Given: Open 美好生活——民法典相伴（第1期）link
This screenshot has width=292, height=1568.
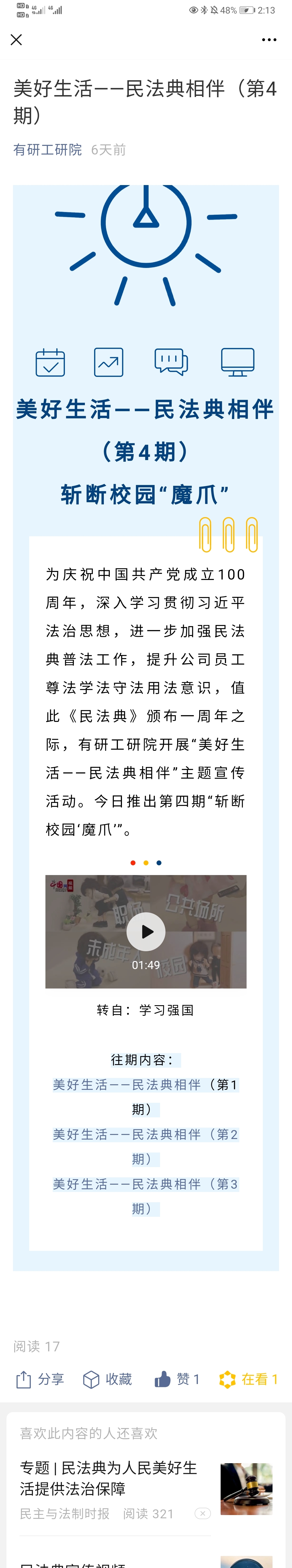Looking at the screenshot, I should [145, 1085].
